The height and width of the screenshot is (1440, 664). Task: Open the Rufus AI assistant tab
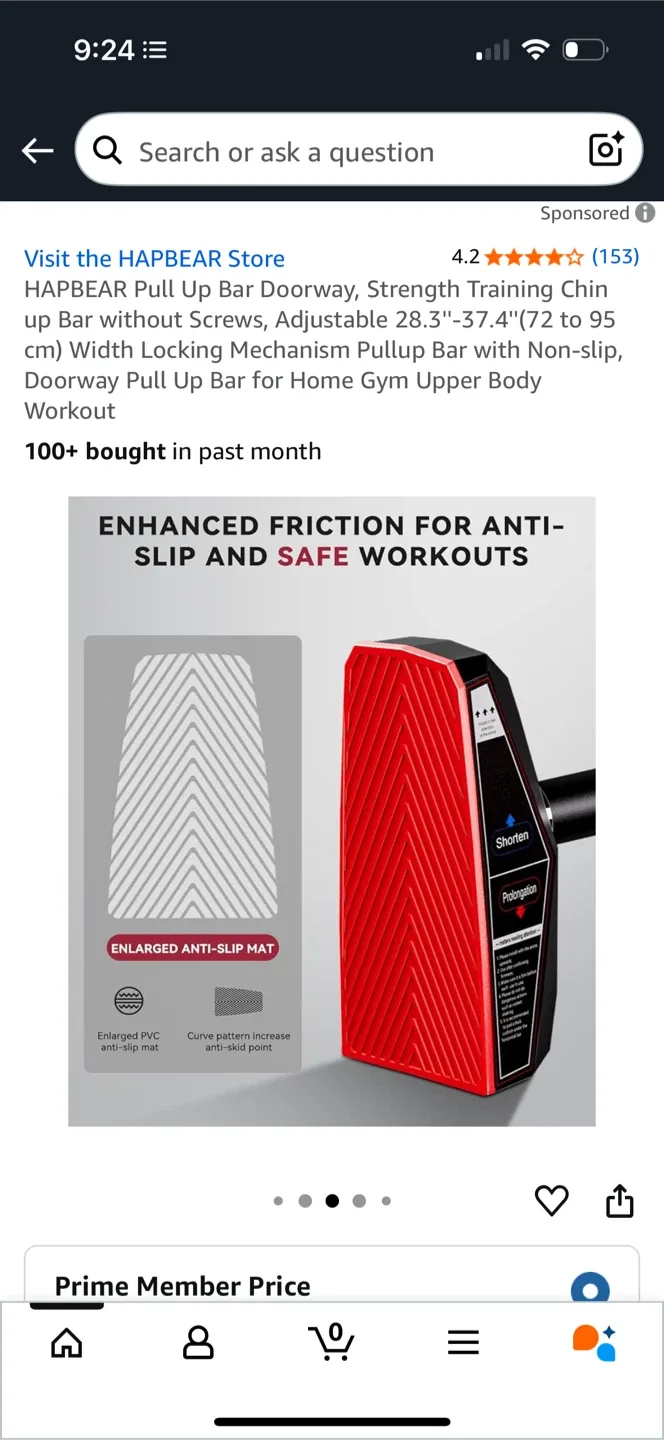594,1342
